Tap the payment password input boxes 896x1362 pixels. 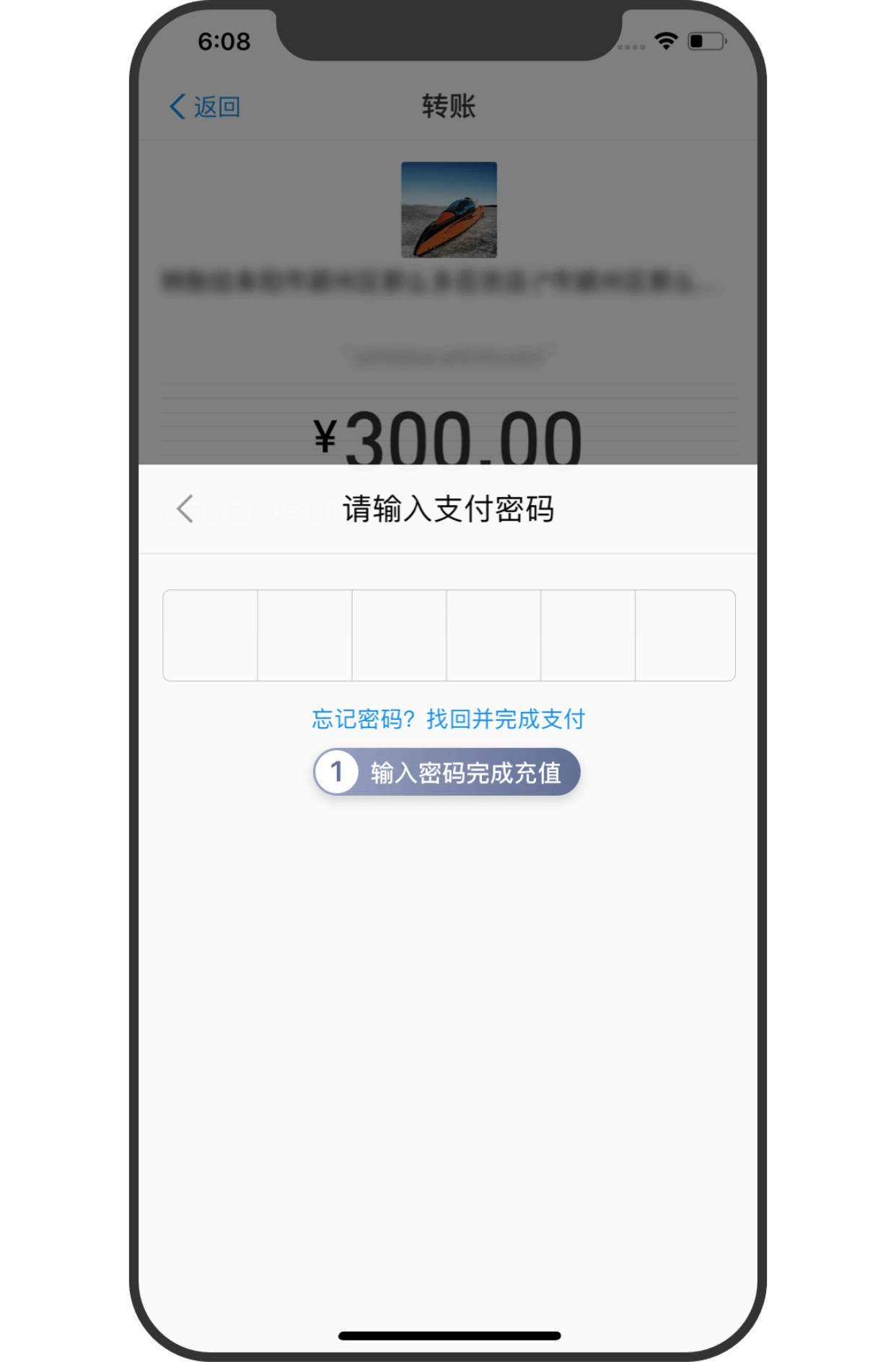click(x=449, y=636)
